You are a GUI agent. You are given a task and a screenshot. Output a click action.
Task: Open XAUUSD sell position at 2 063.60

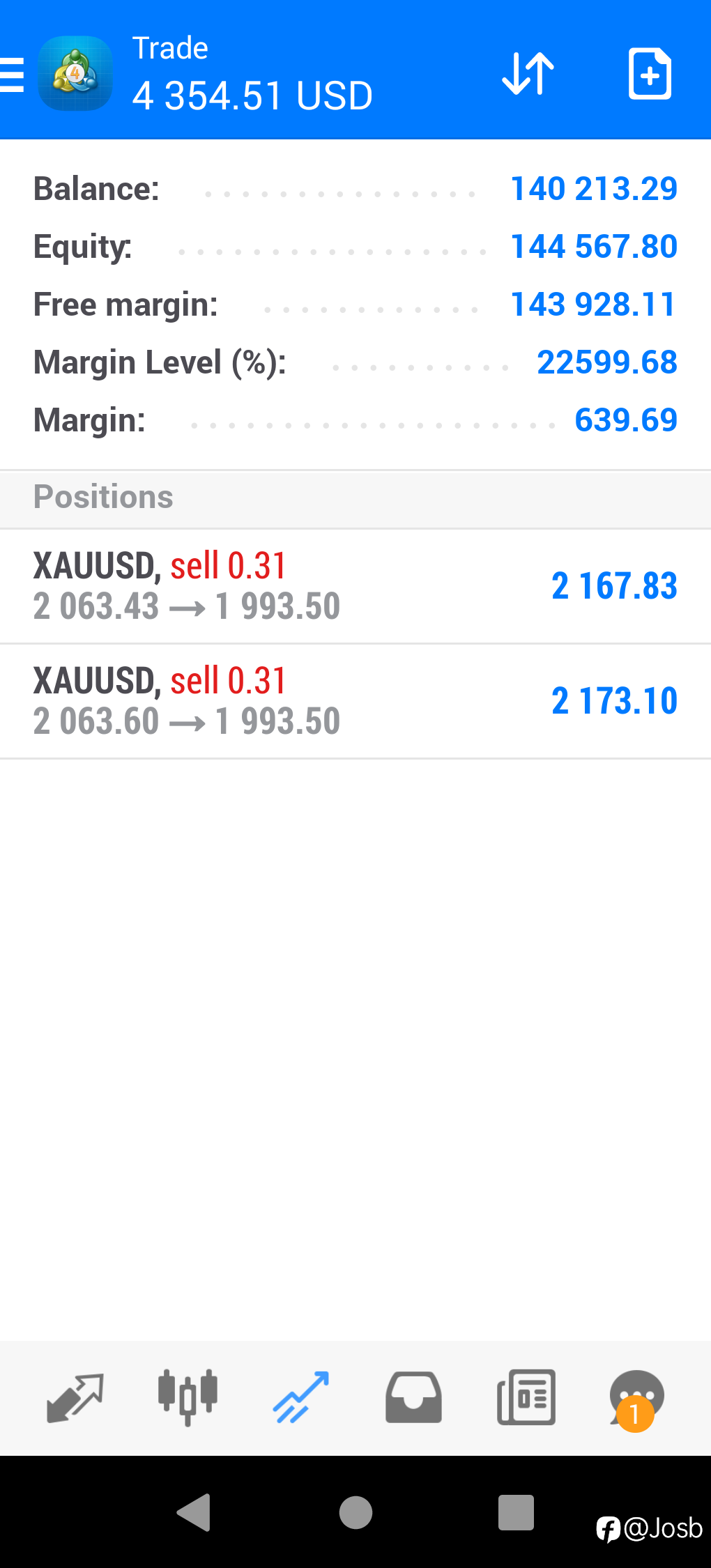[x=355, y=701]
